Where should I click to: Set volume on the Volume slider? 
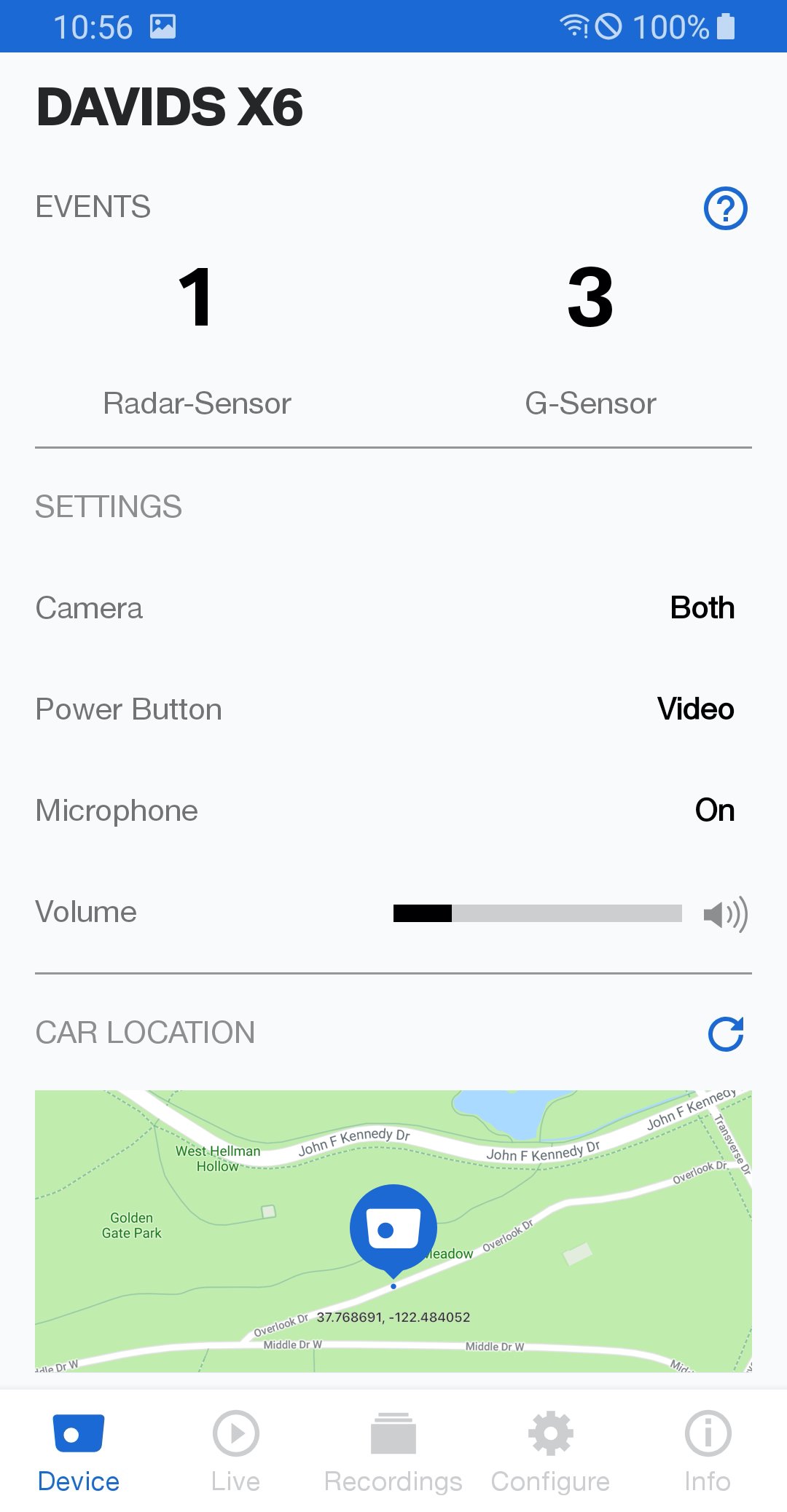click(x=538, y=913)
